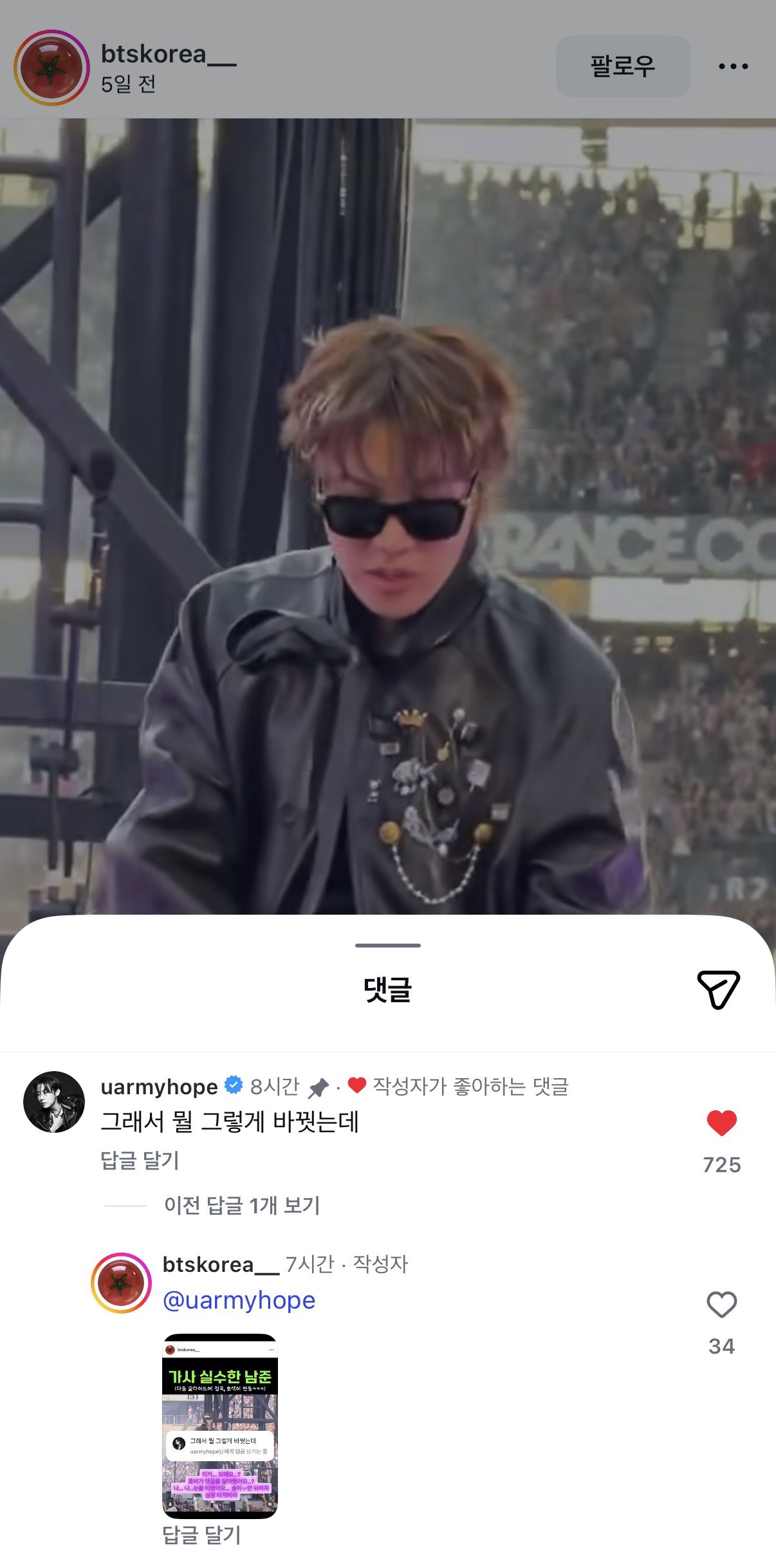776x1568 pixels.
Task: Open btskorea__ username in the header
Action: [169, 55]
